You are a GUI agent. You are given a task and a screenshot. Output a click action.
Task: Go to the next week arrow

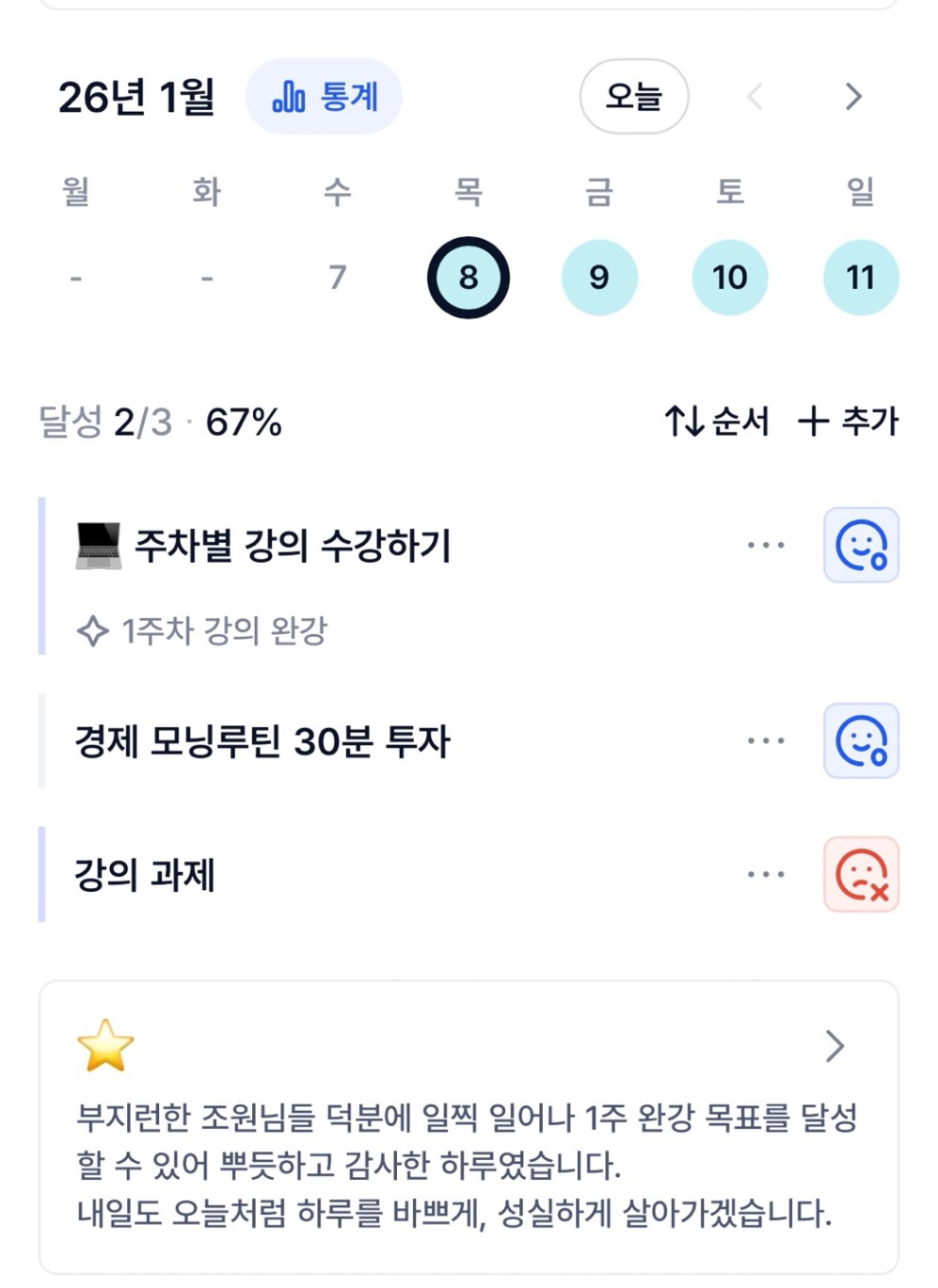[x=852, y=97]
